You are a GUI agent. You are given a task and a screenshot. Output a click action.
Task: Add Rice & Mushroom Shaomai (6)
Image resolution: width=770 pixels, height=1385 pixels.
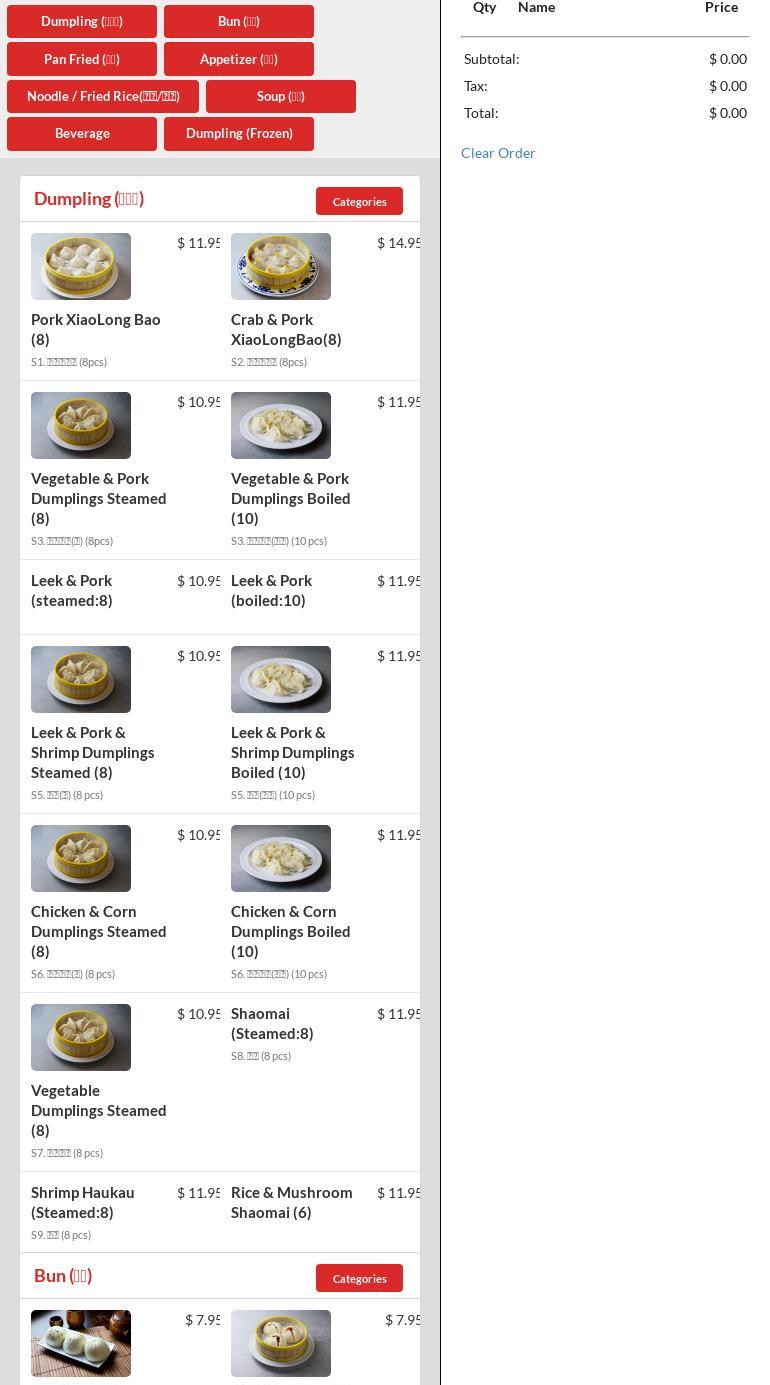[321, 1212]
